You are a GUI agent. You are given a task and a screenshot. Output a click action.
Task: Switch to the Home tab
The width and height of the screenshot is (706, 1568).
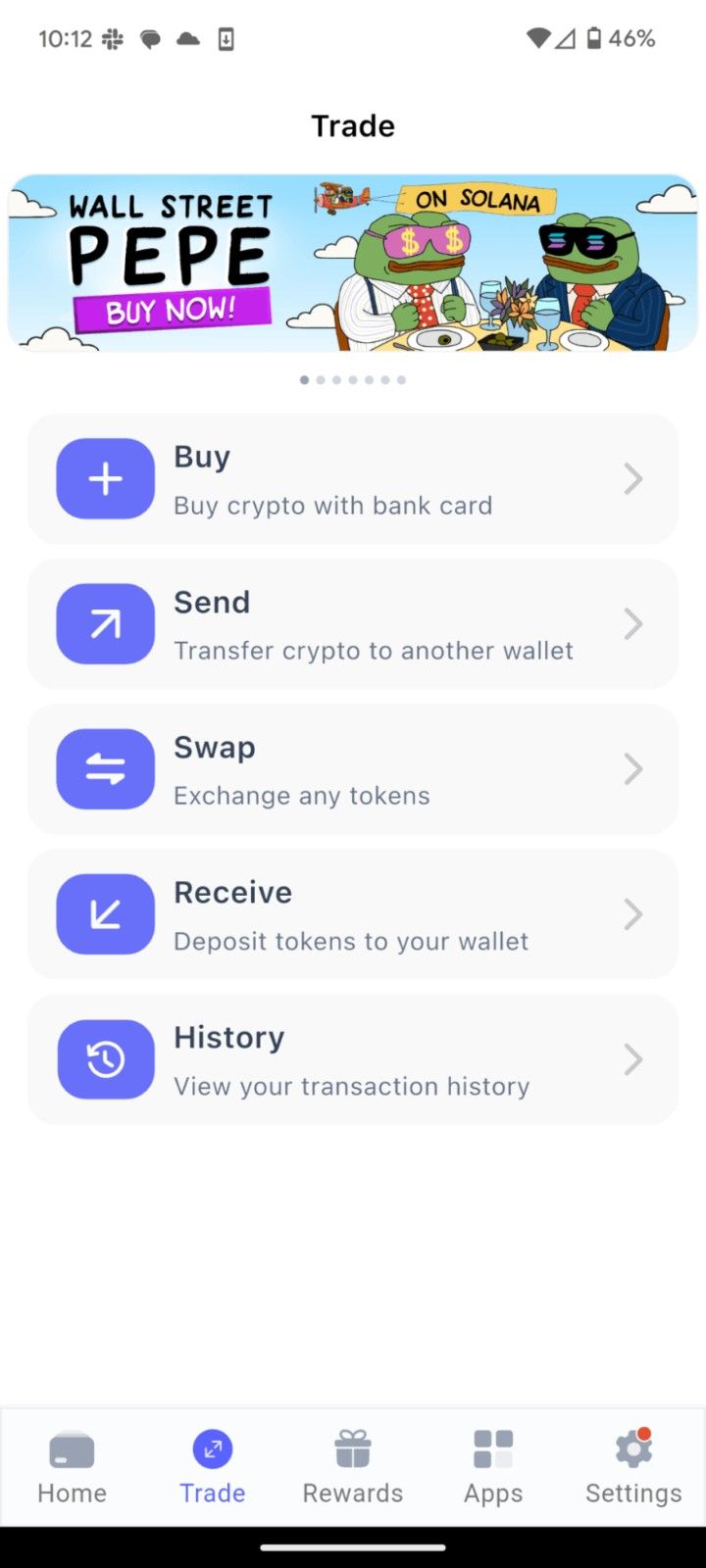(x=71, y=1468)
